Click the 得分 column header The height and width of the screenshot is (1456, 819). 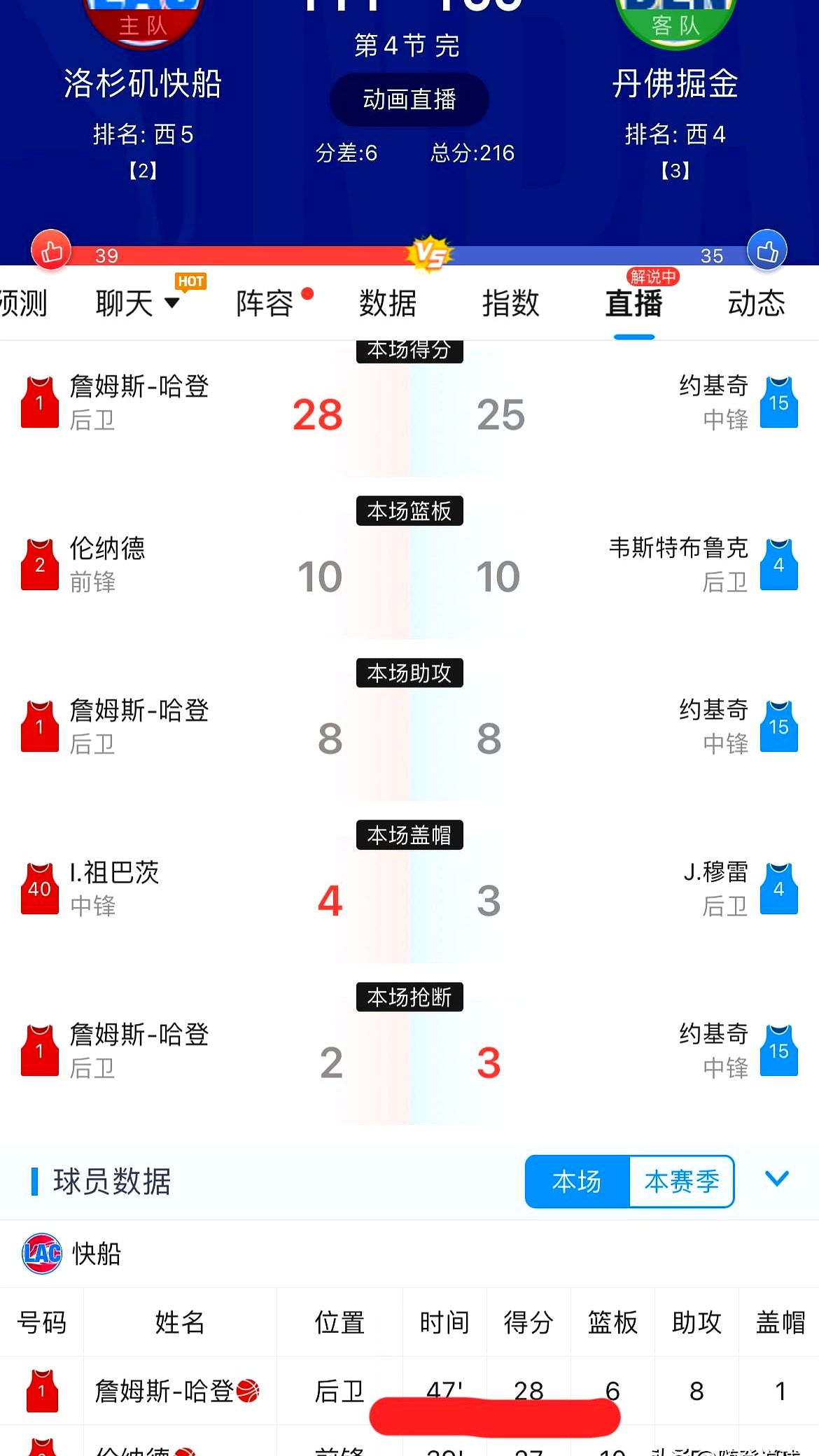point(528,1322)
